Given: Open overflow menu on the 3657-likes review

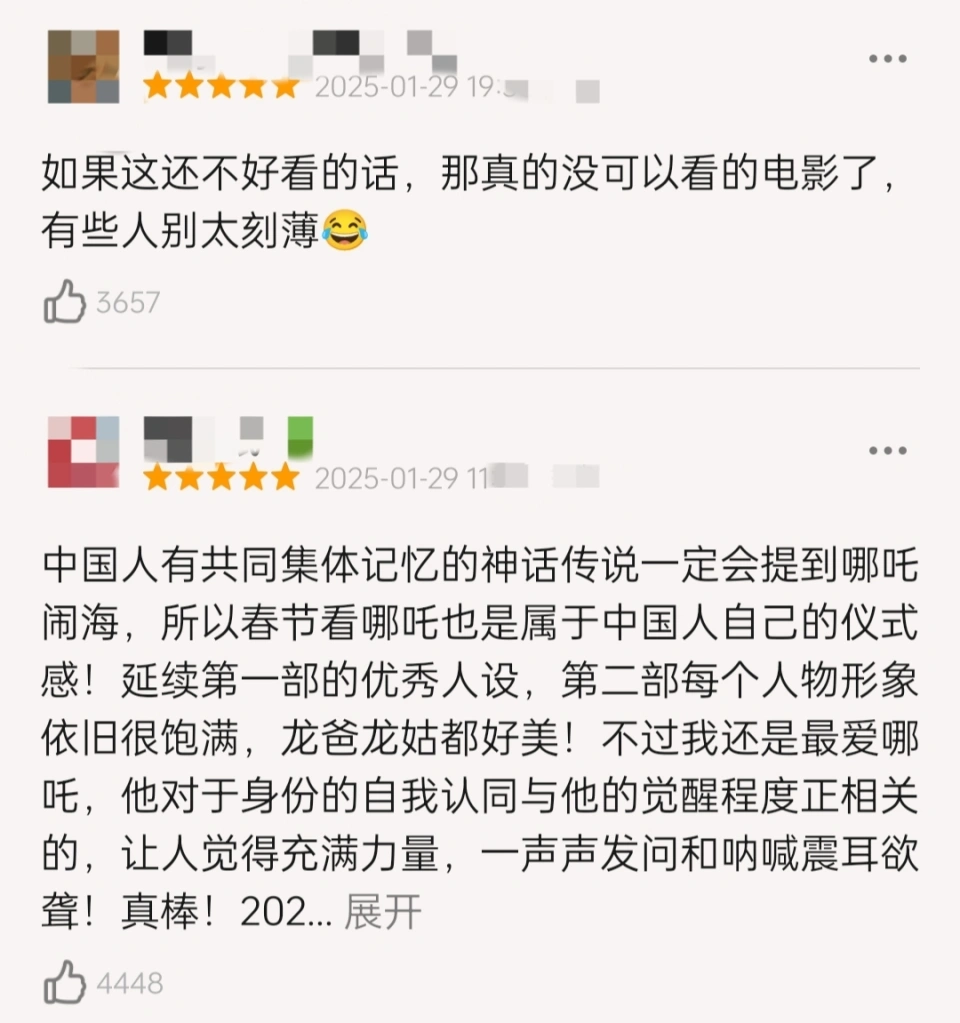Looking at the screenshot, I should pos(887,59).
